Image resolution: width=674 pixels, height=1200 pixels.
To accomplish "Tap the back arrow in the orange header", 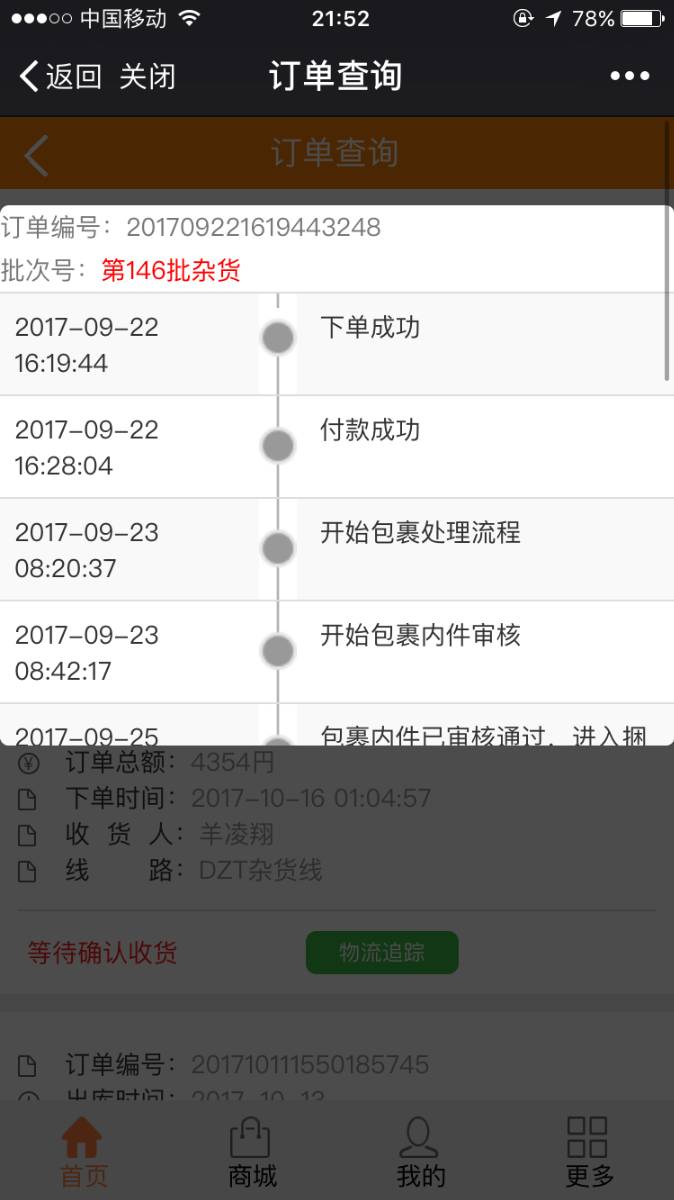I will coord(36,153).
